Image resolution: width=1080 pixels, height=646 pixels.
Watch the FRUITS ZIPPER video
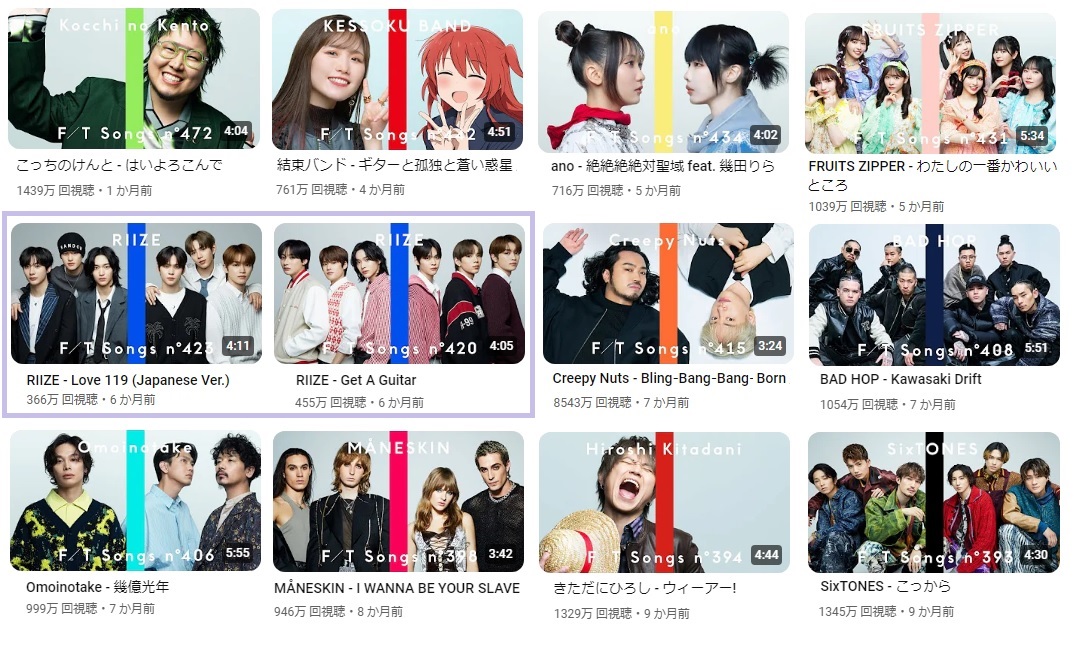930,80
